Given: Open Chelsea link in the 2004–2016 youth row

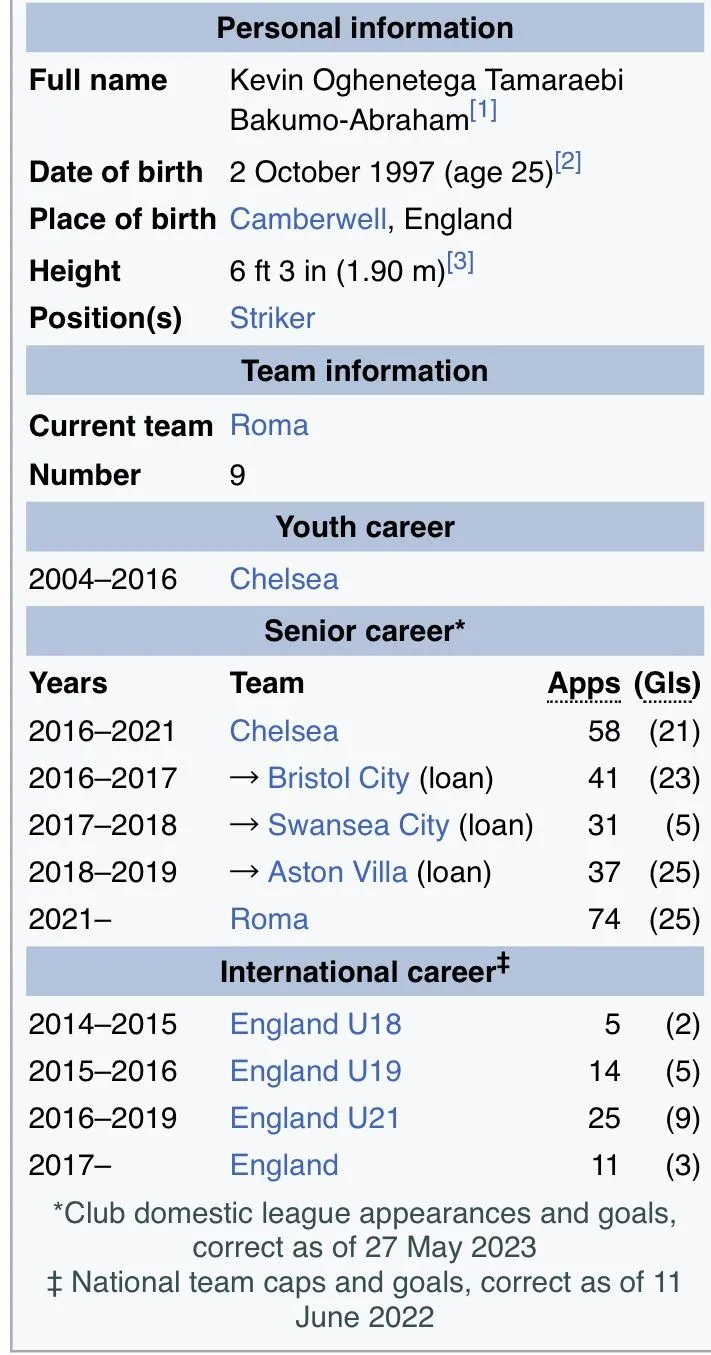Looking at the screenshot, I should [x=284, y=579].
